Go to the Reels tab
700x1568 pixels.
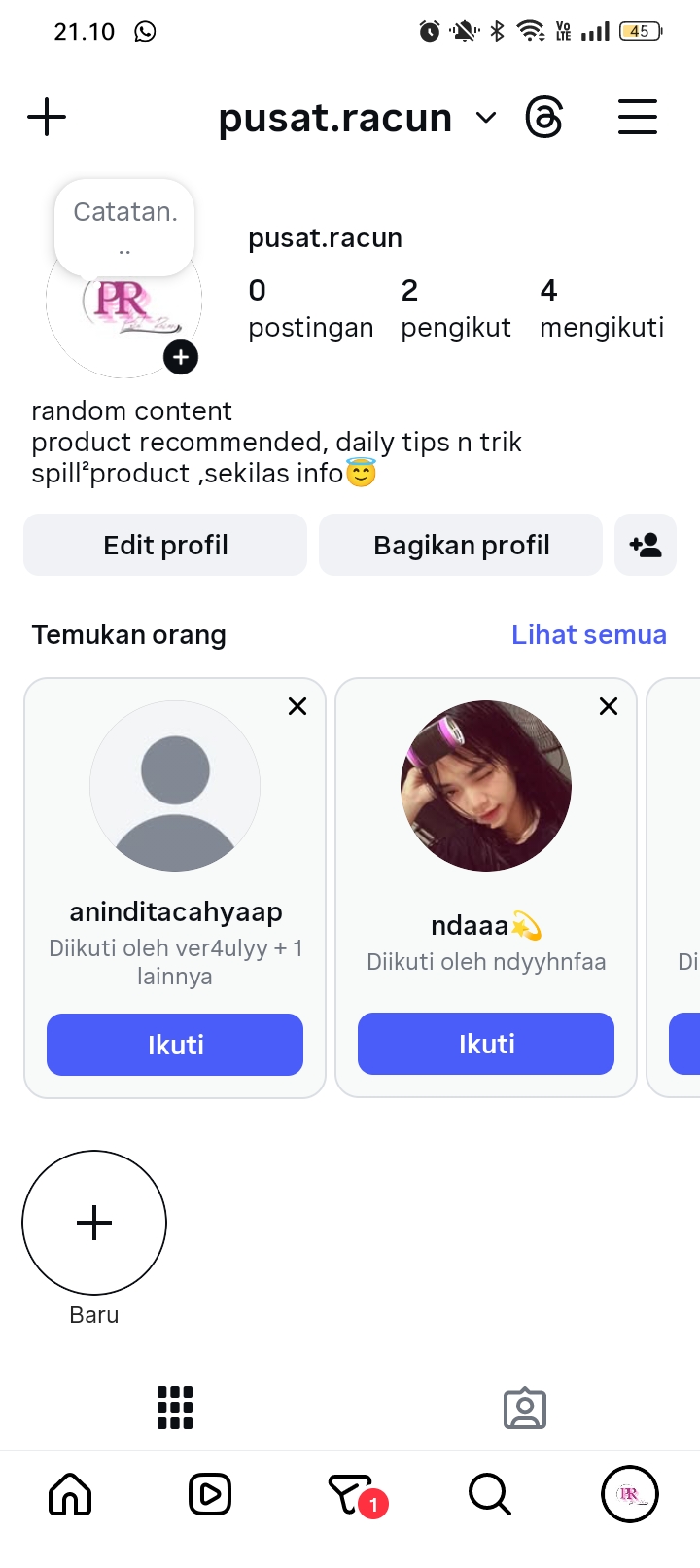tap(210, 1494)
